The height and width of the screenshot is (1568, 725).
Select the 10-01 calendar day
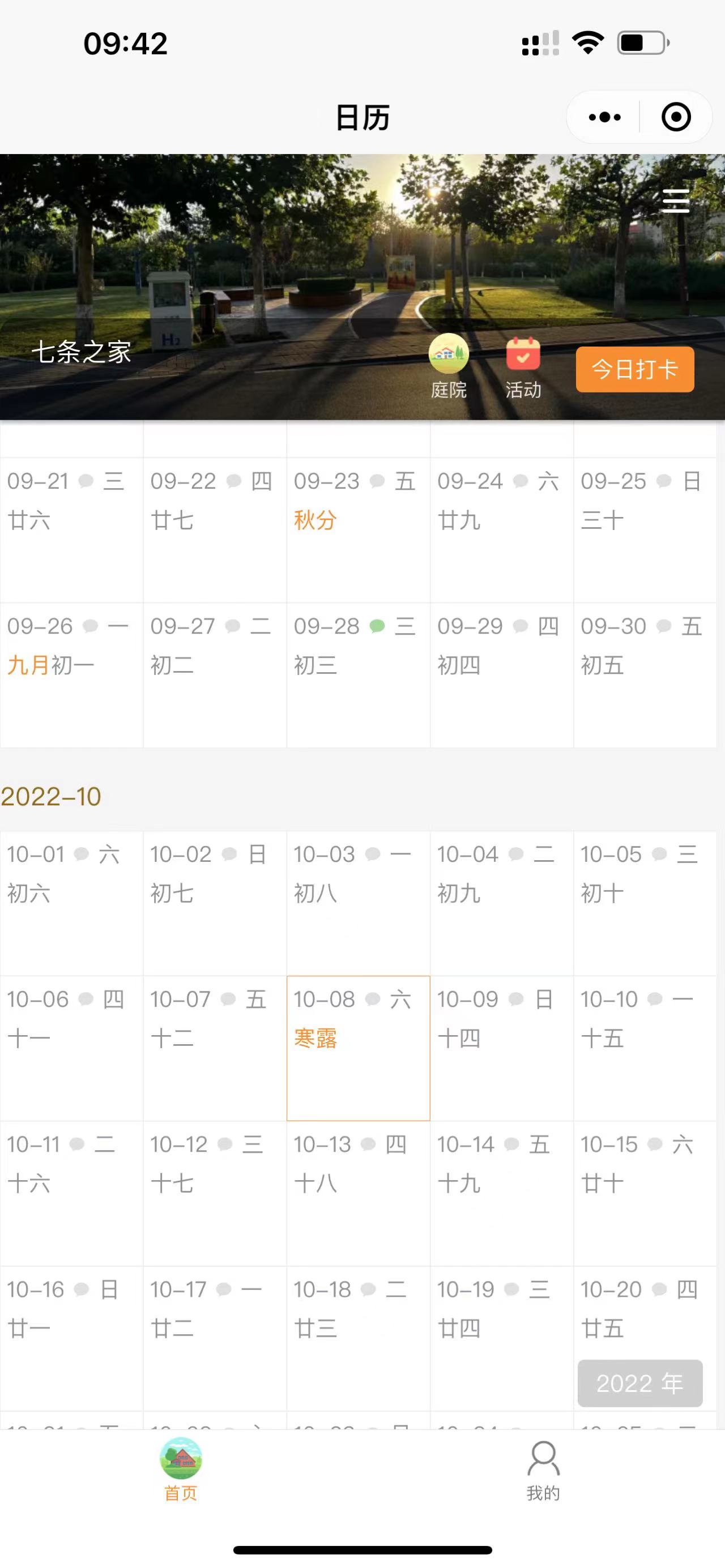click(72, 903)
